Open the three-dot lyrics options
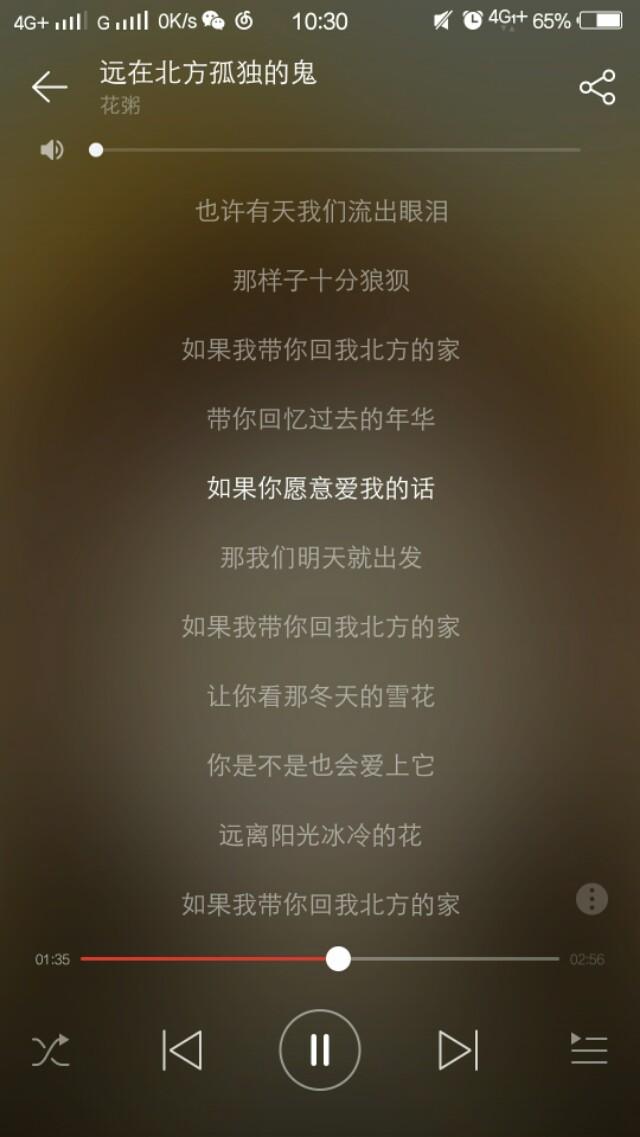640x1137 pixels. [591, 899]
